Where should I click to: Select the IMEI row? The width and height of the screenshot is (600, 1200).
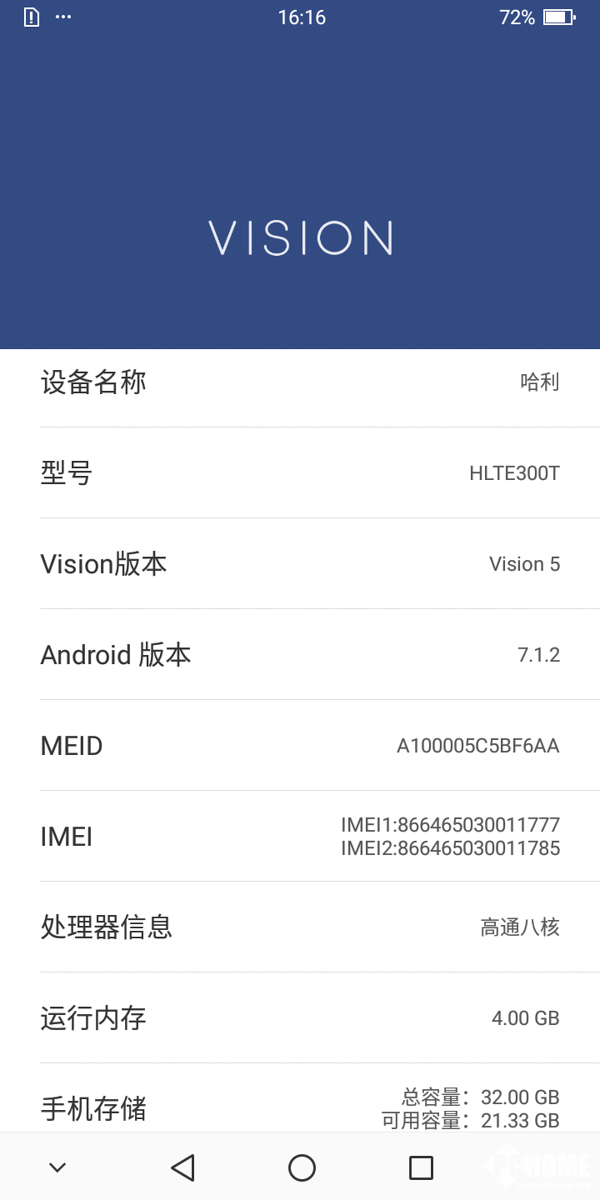point(300,837)
